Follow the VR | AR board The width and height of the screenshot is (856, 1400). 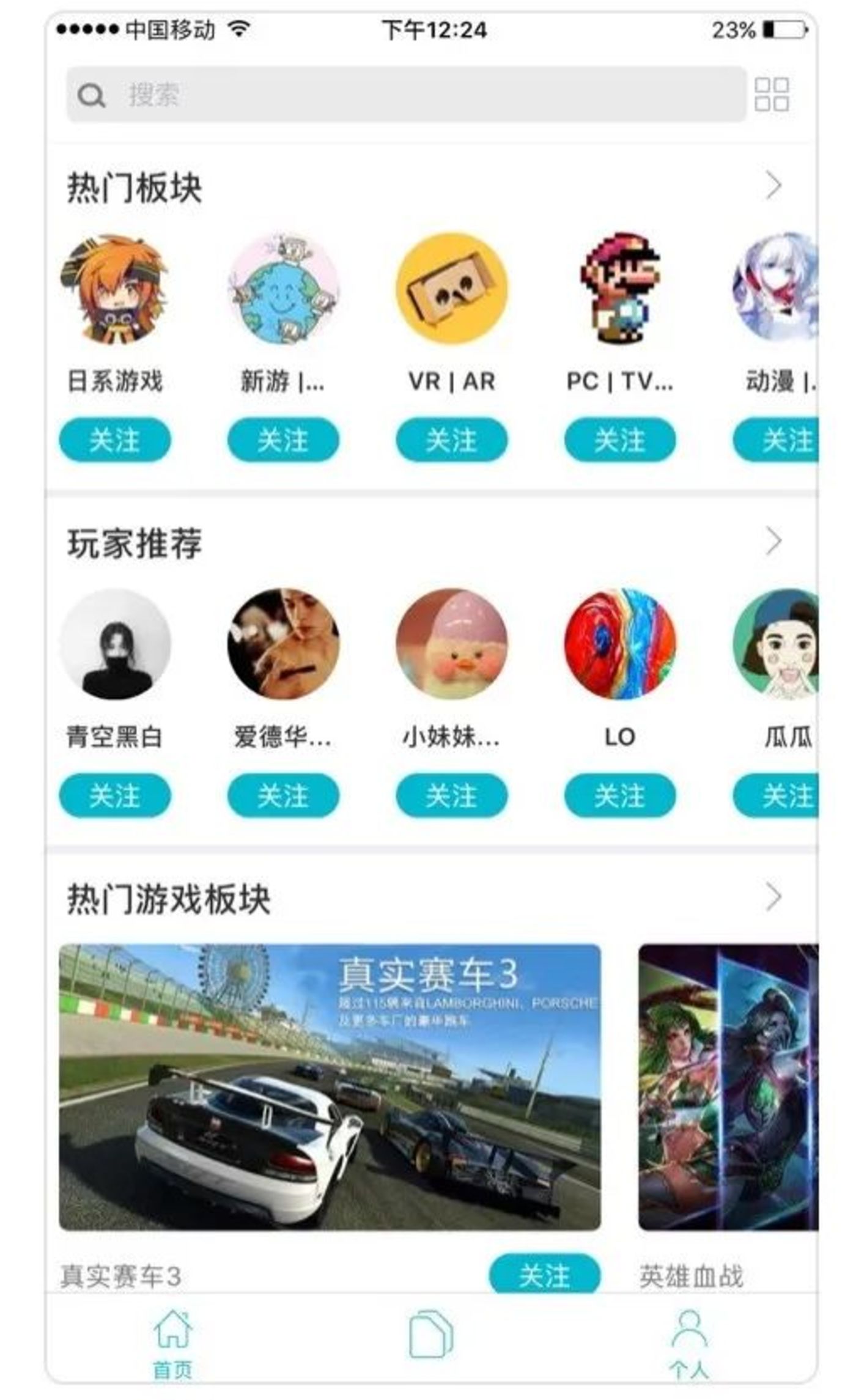pyautogui.click(x=452, y=440)
